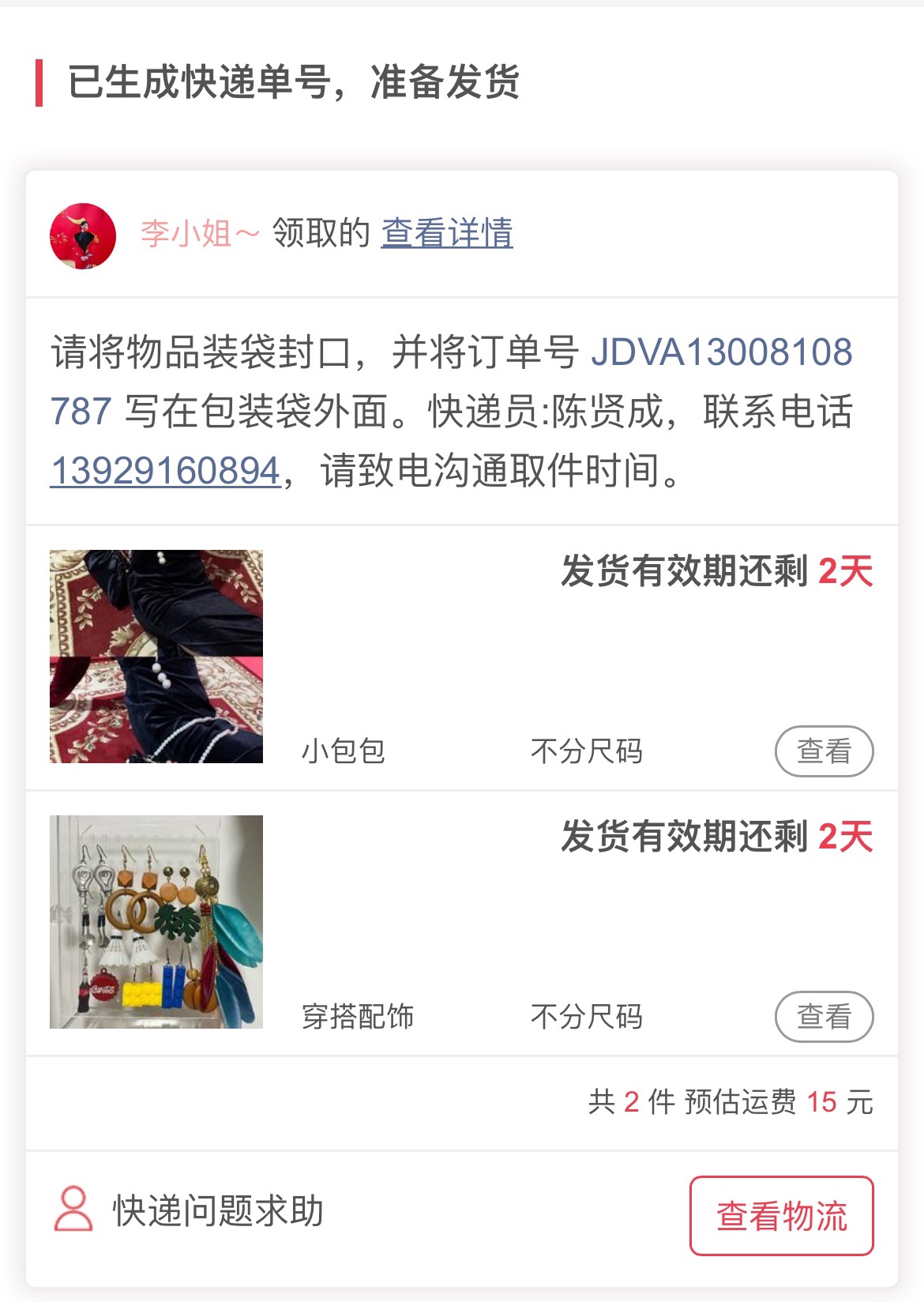Tap 查看 button for 小包包 item

(824, 751)
